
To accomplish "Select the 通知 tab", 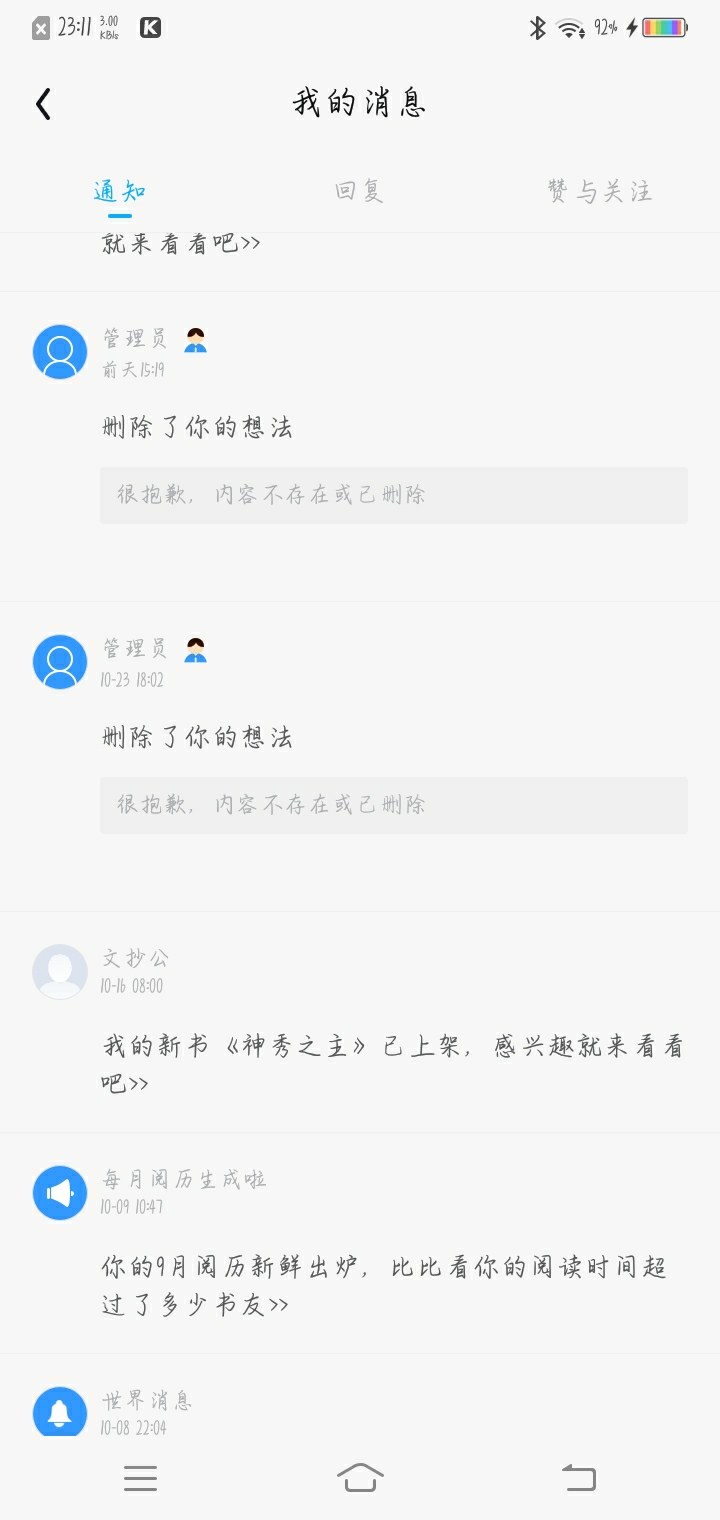I will 120,190.
